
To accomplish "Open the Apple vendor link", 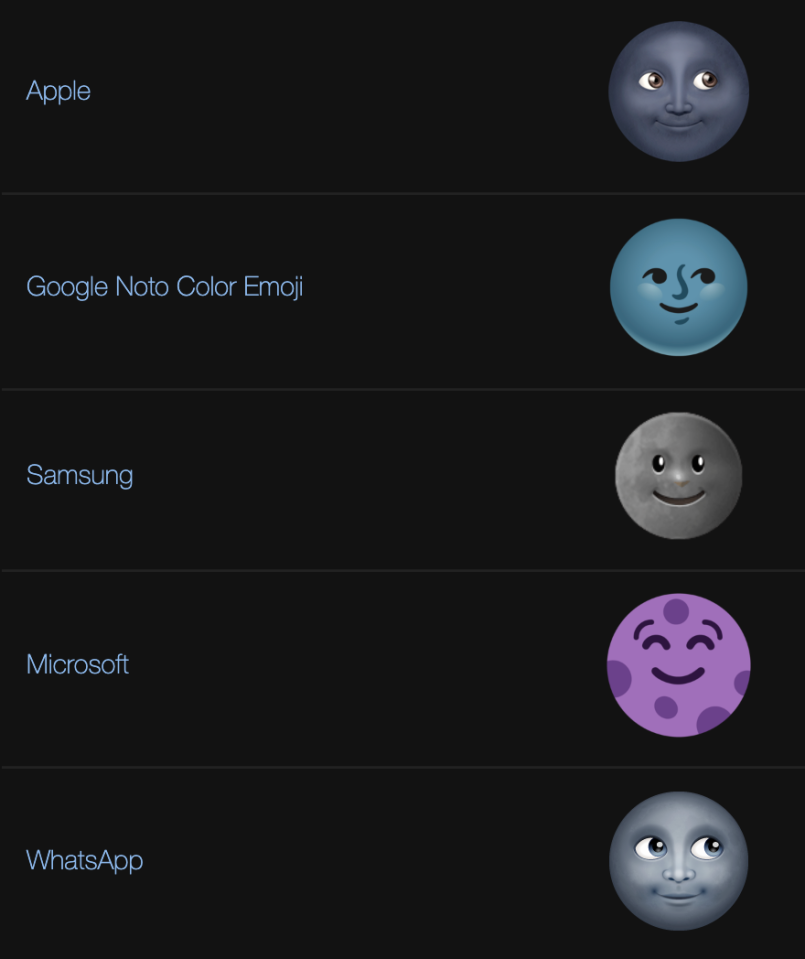I will (x=58, y=91).
